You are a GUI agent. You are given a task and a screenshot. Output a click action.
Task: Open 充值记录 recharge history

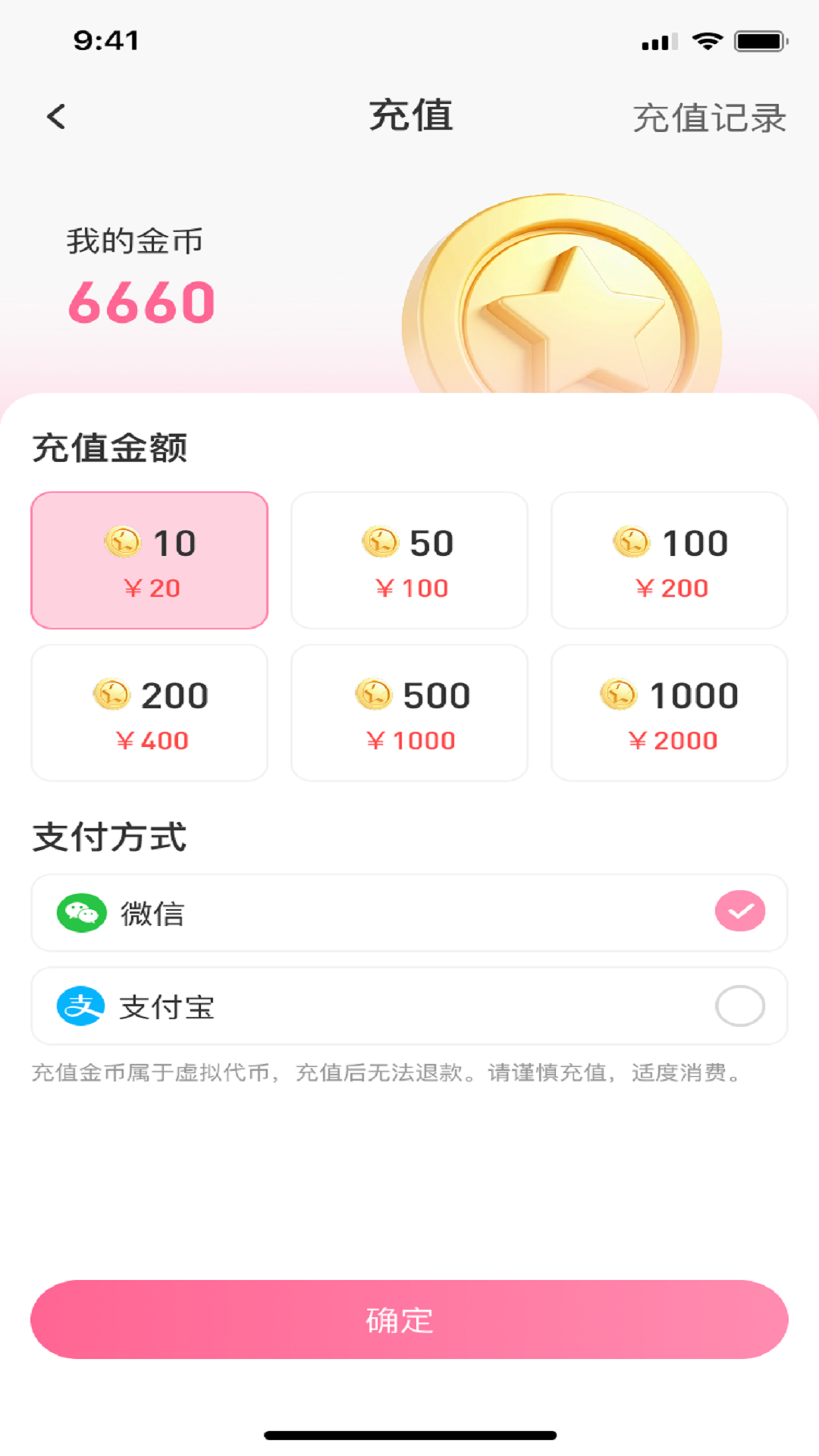(x=710, y=118)
